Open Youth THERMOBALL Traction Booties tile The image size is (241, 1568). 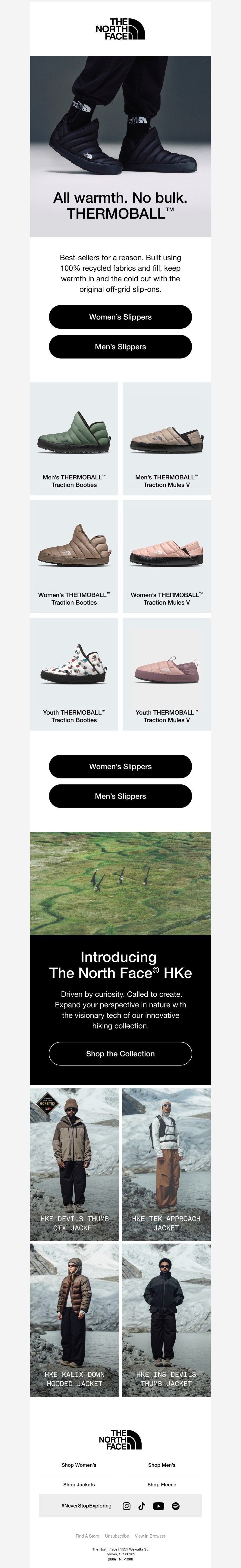[74, 673]
